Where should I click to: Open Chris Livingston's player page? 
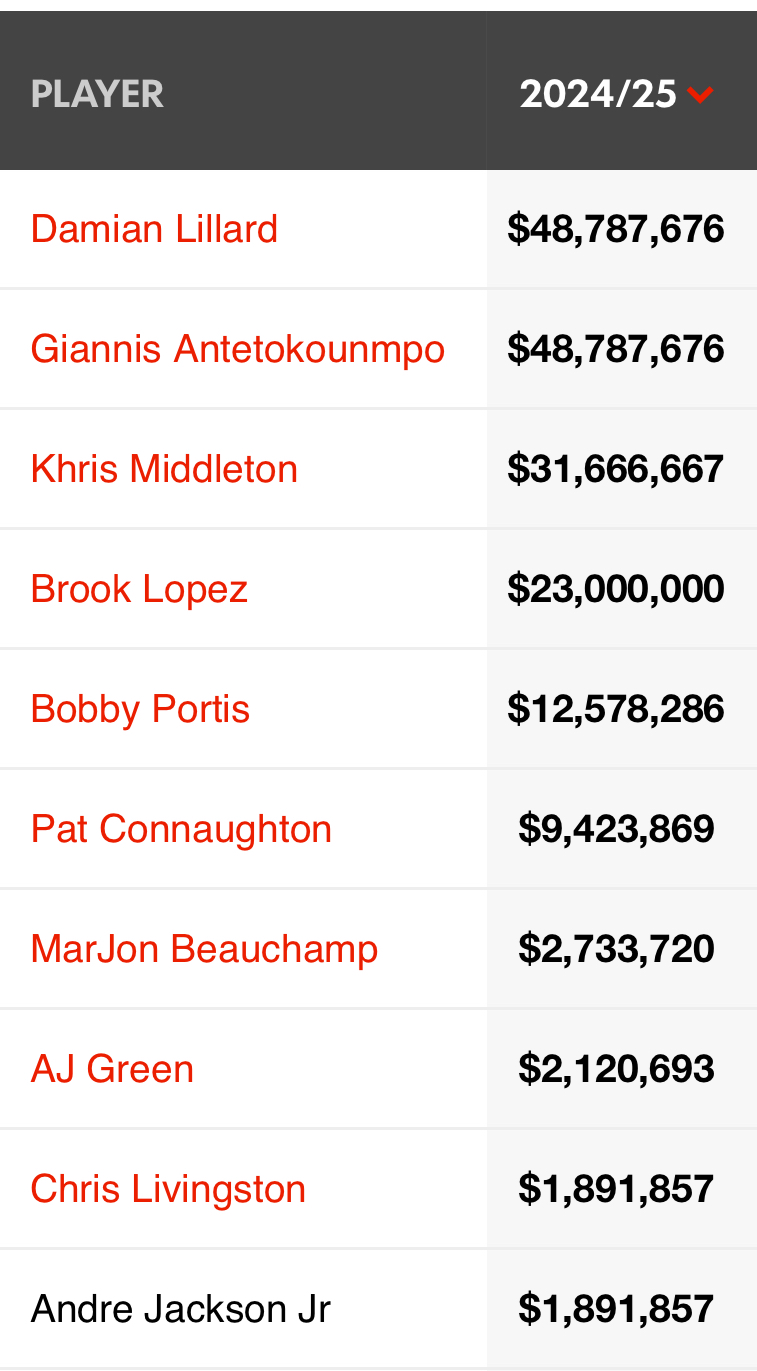tap(168, 1189)
